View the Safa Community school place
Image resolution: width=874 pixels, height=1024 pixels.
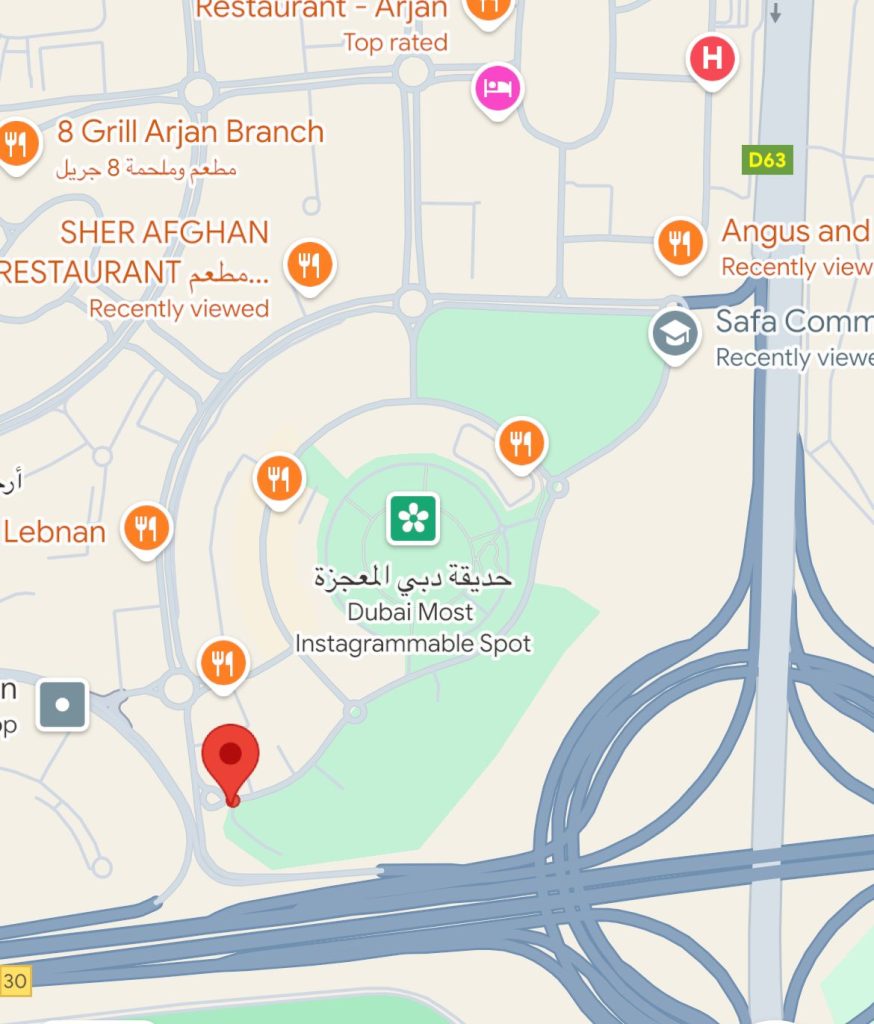(x=673, y=334)
